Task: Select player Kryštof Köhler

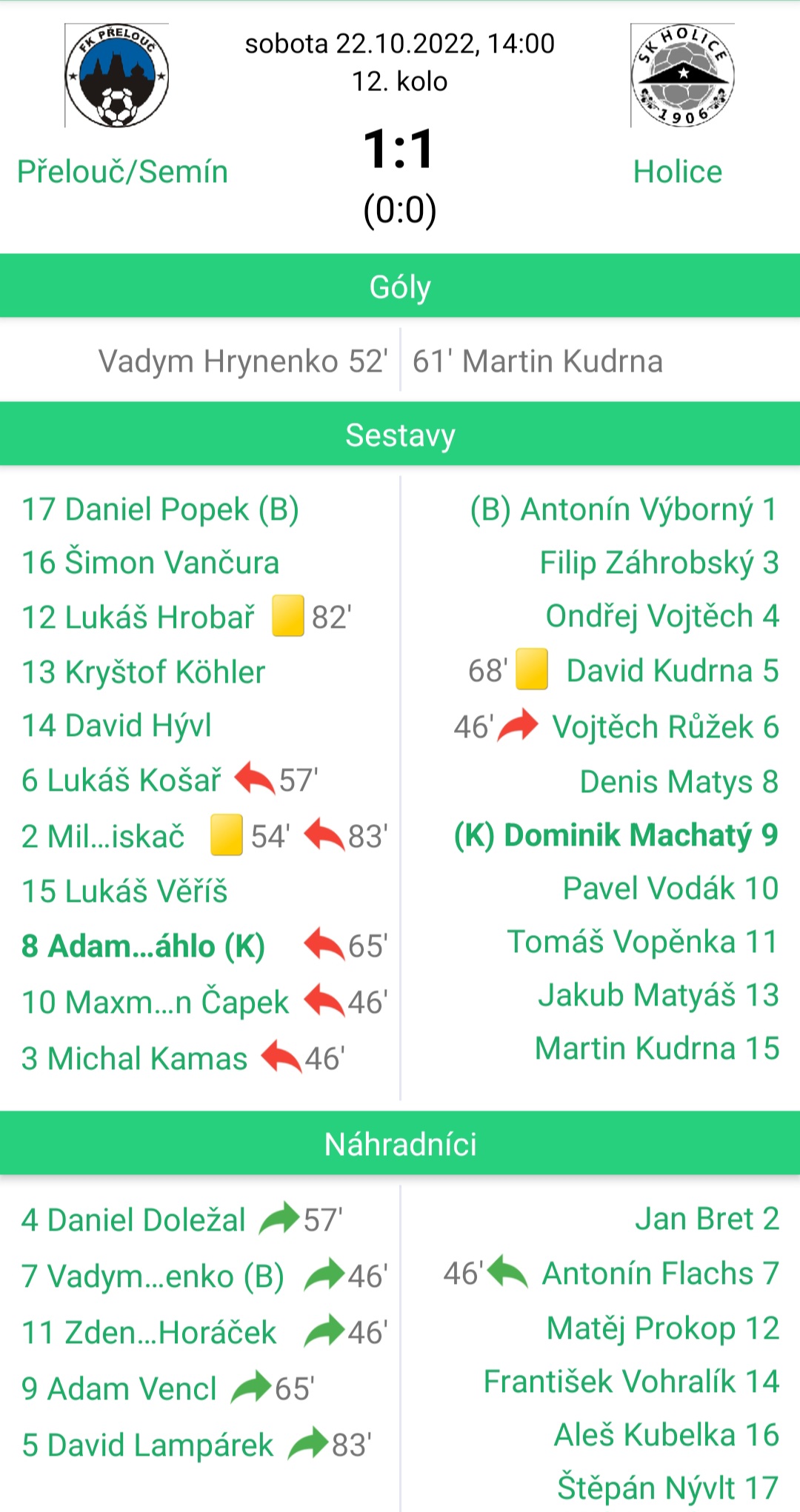Action: (143, 672)
